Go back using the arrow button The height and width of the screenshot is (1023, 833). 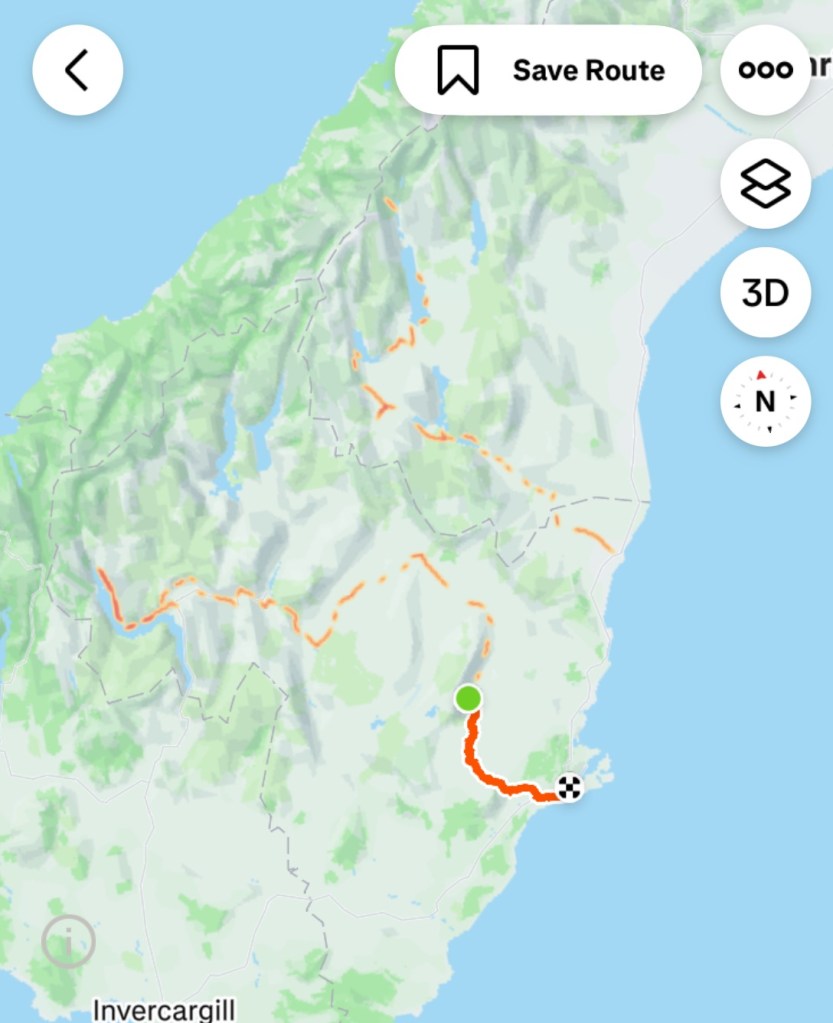[x=77, y=70]
